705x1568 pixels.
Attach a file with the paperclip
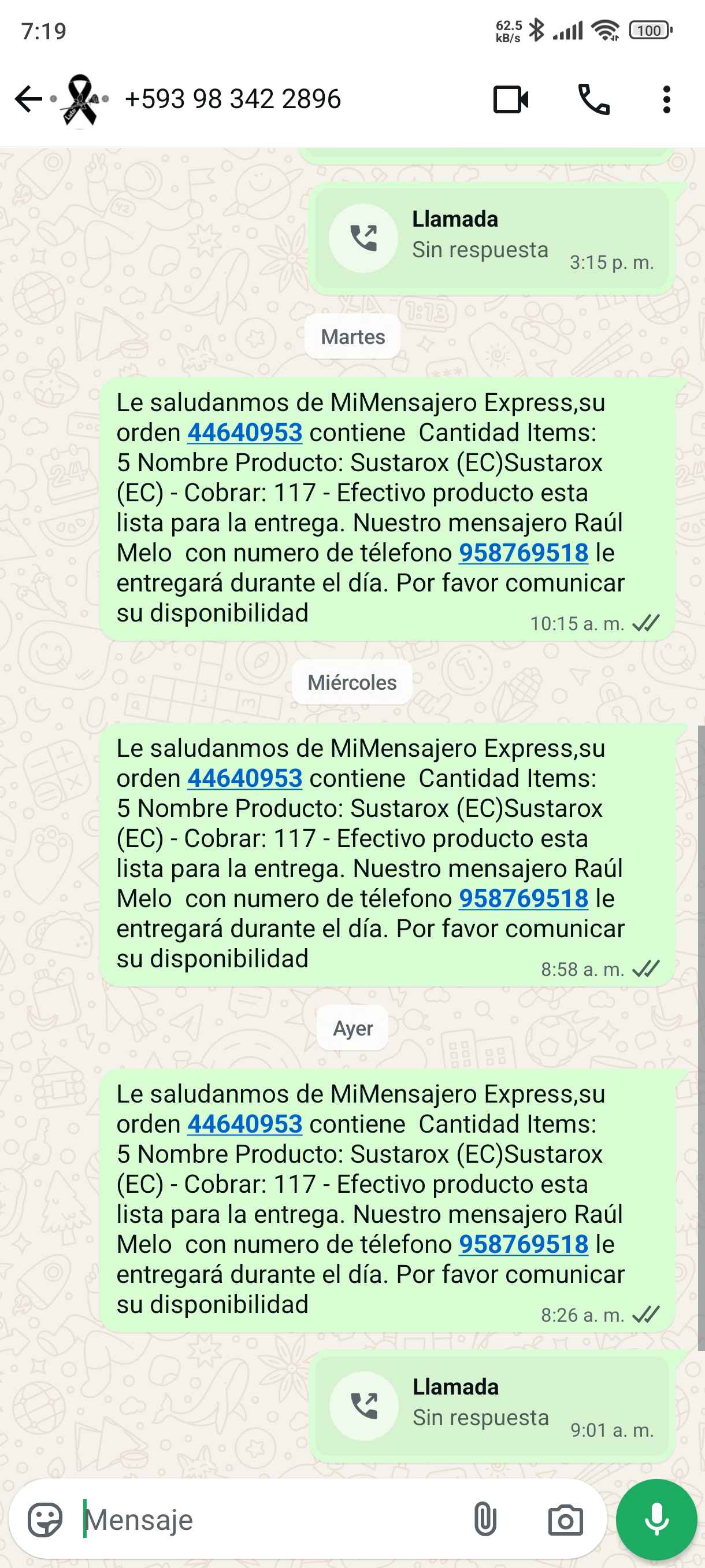click(x=485, y=1520)
